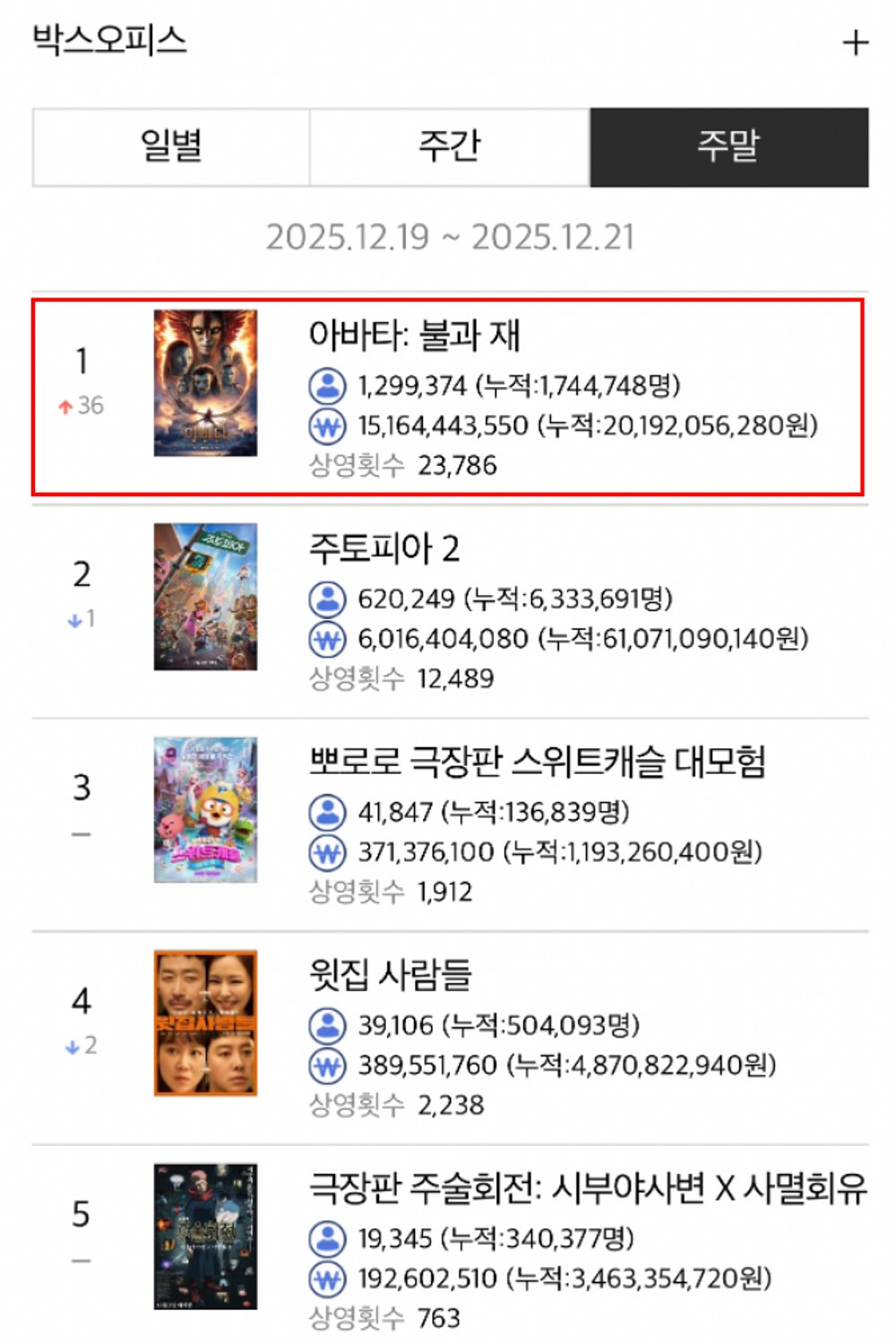Open the 주토피아 2 entry

[x=450, y=611]
